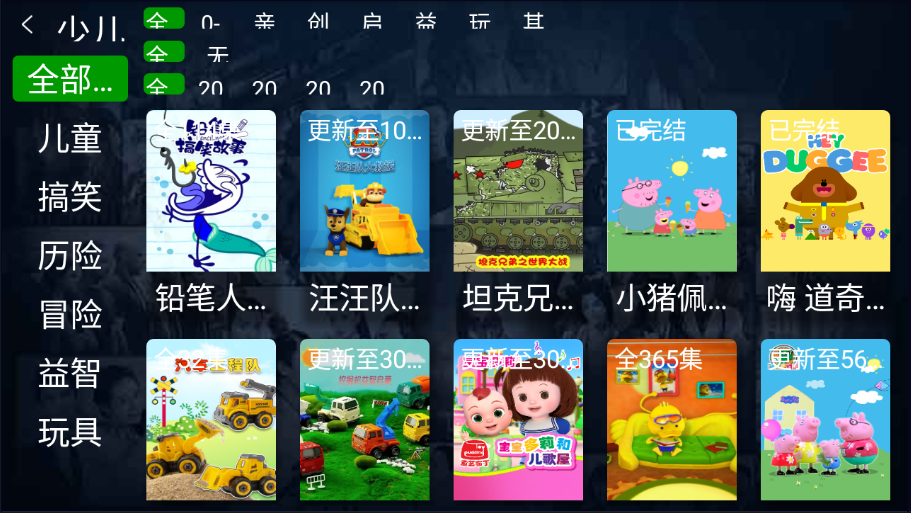The width and height of the screenshot is (911, 513).
Task: Switch to the 益智 sidebar category
Action: tap(70, 374)
